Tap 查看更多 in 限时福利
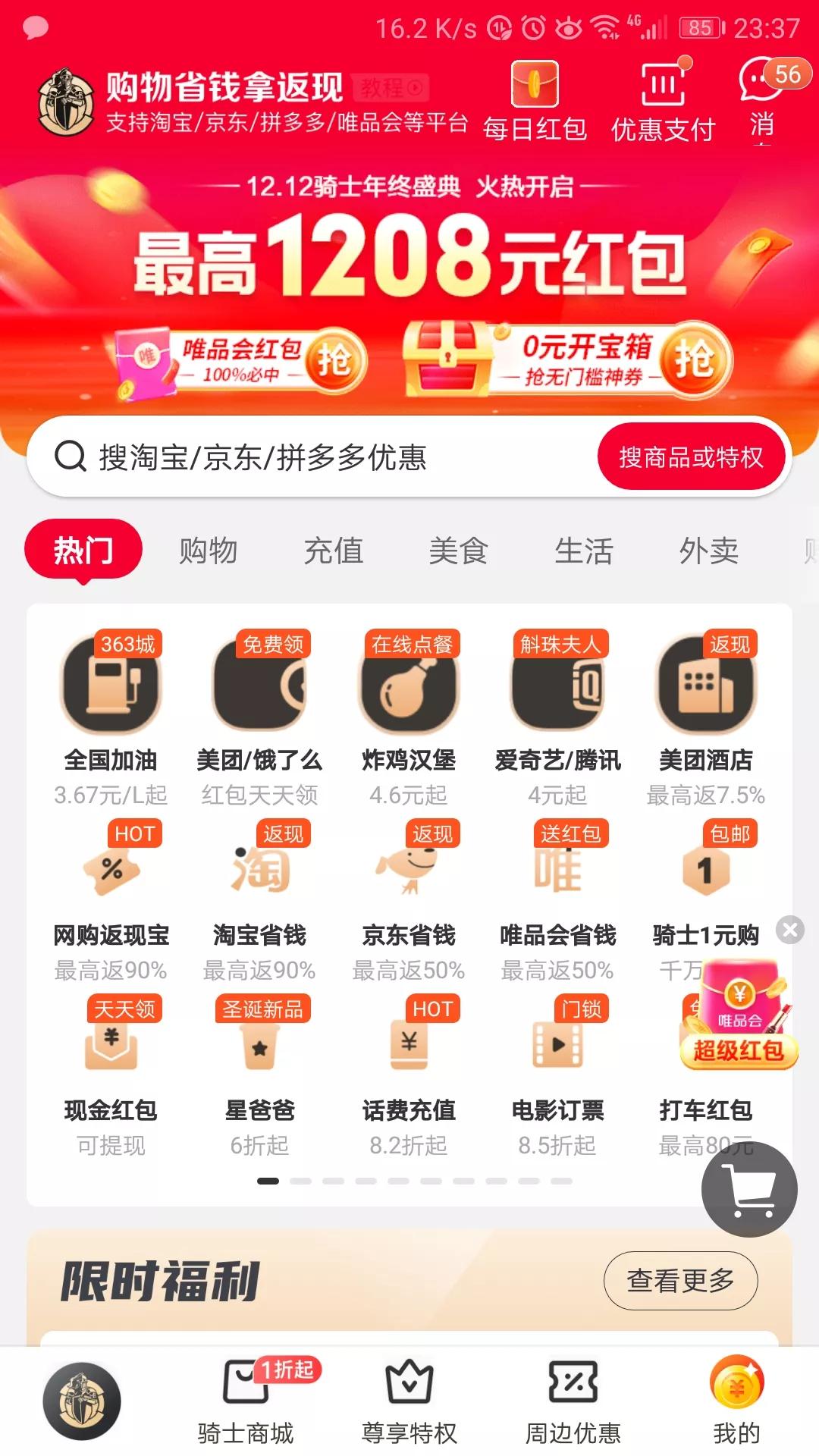819x1456 pixels. pos(680,1281)
